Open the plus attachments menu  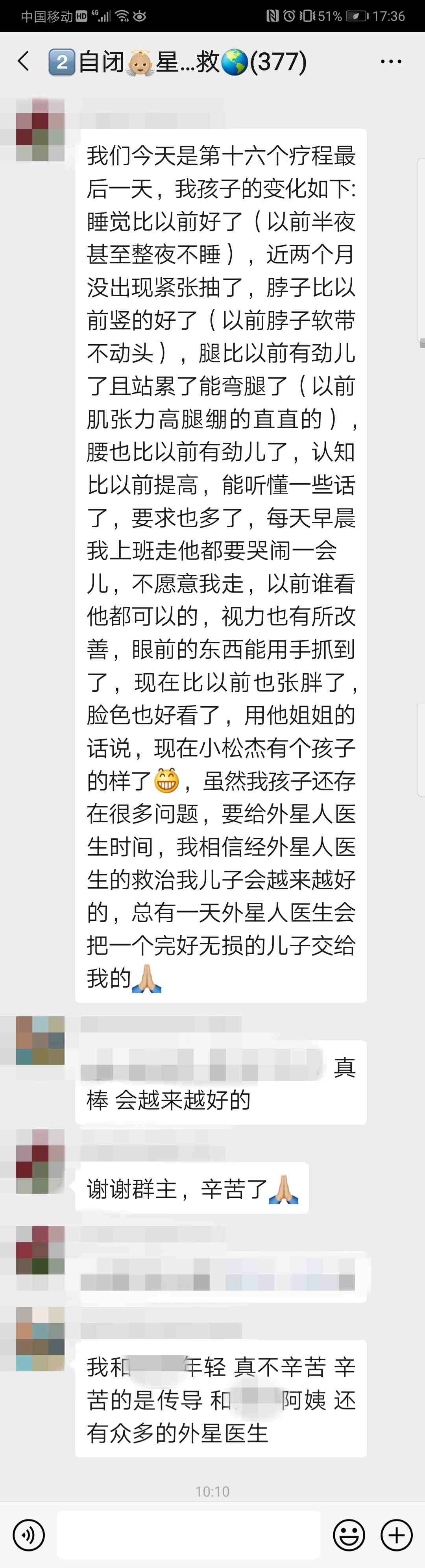[396, 1535]
